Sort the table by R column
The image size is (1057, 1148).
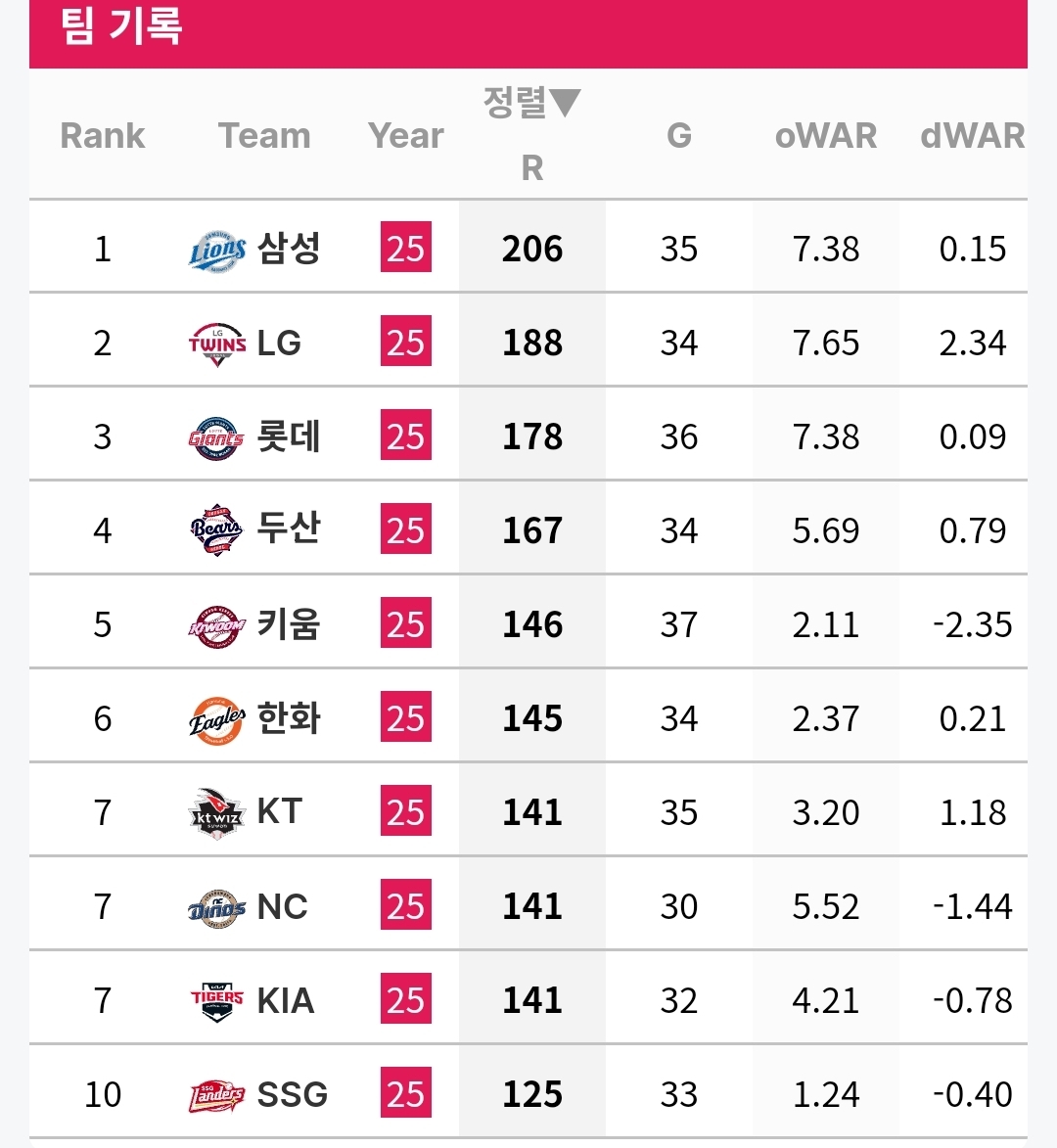531,166
